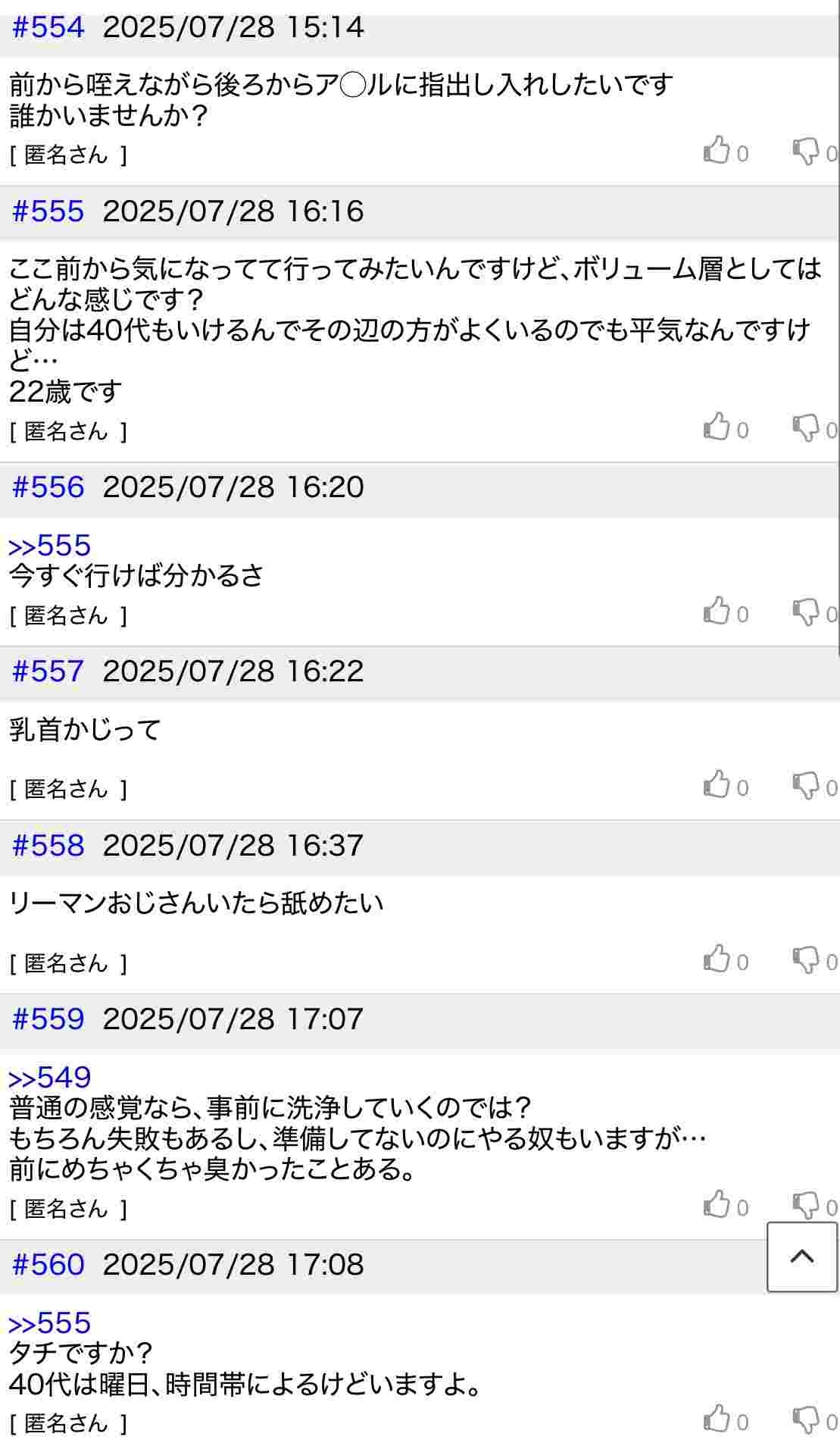This screenshot has width=840, height=1446.
Task: Jump to top with the arrow button
Action: pyautogui.click(x=802, y=1257)
